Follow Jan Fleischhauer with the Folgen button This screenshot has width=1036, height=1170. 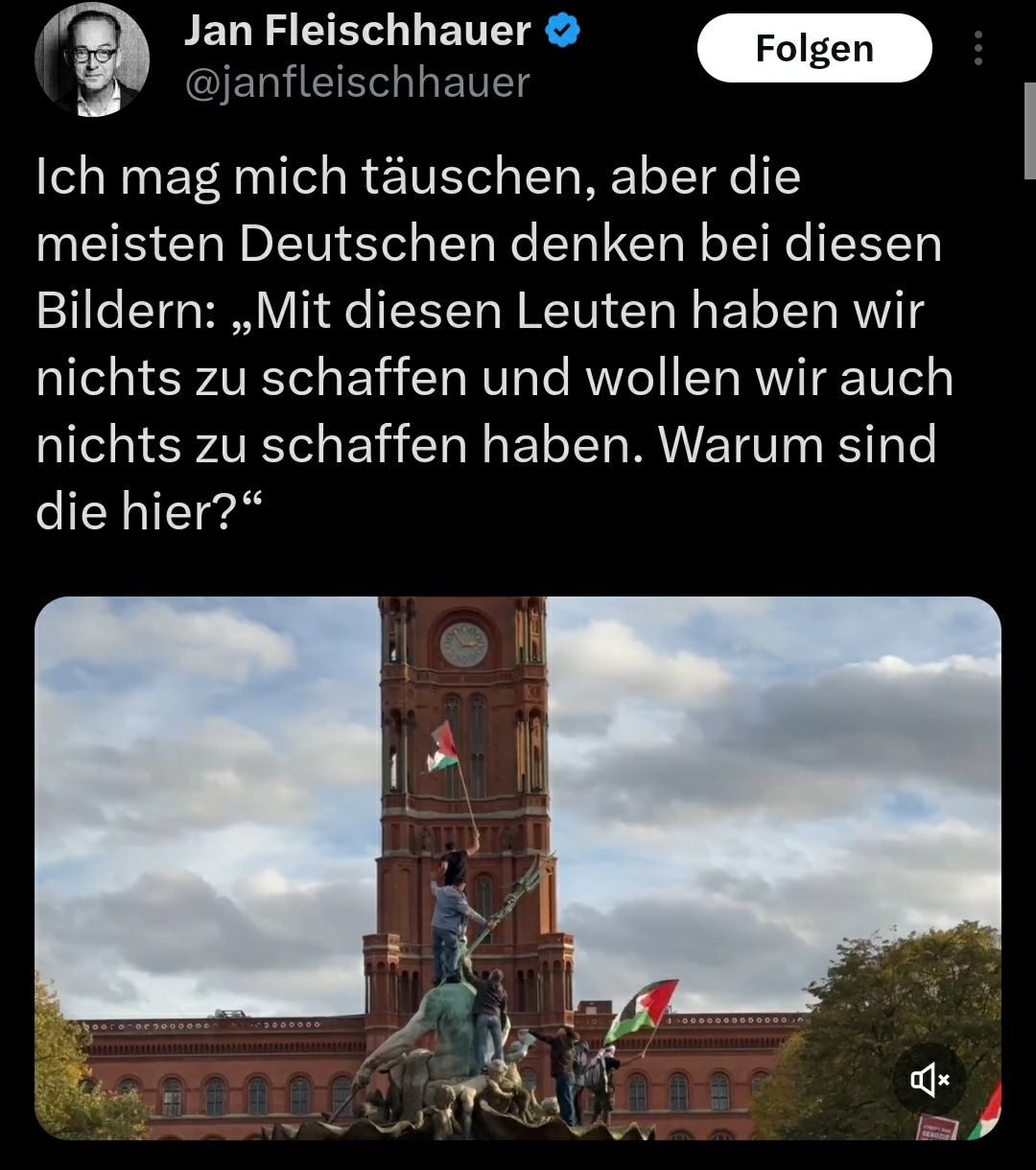pyautogui.click(x=813, y=49)
